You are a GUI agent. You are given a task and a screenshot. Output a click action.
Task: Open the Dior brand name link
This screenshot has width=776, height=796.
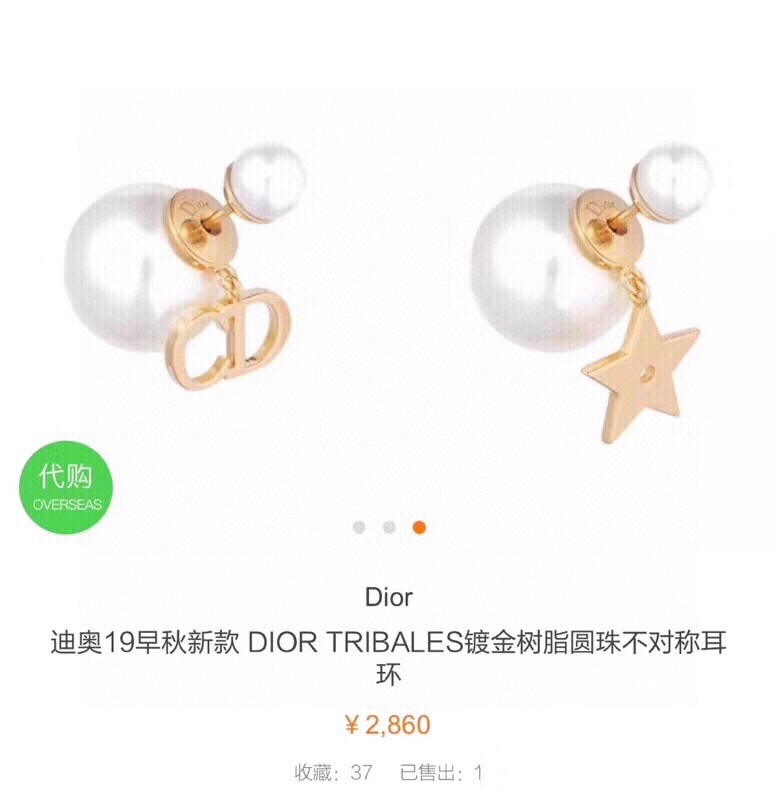[x=388, y=597]
